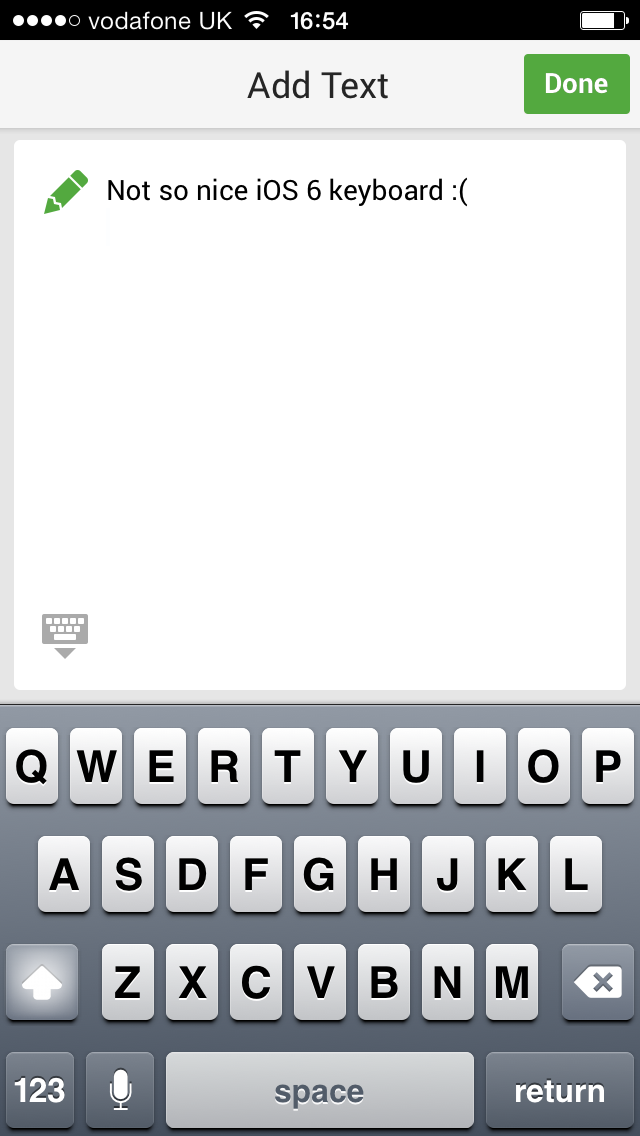The width and height of the screenshot is (640, 1136).
Task: Switch the keyboard to 123 numbers
Action: (x=40, y=1090)
